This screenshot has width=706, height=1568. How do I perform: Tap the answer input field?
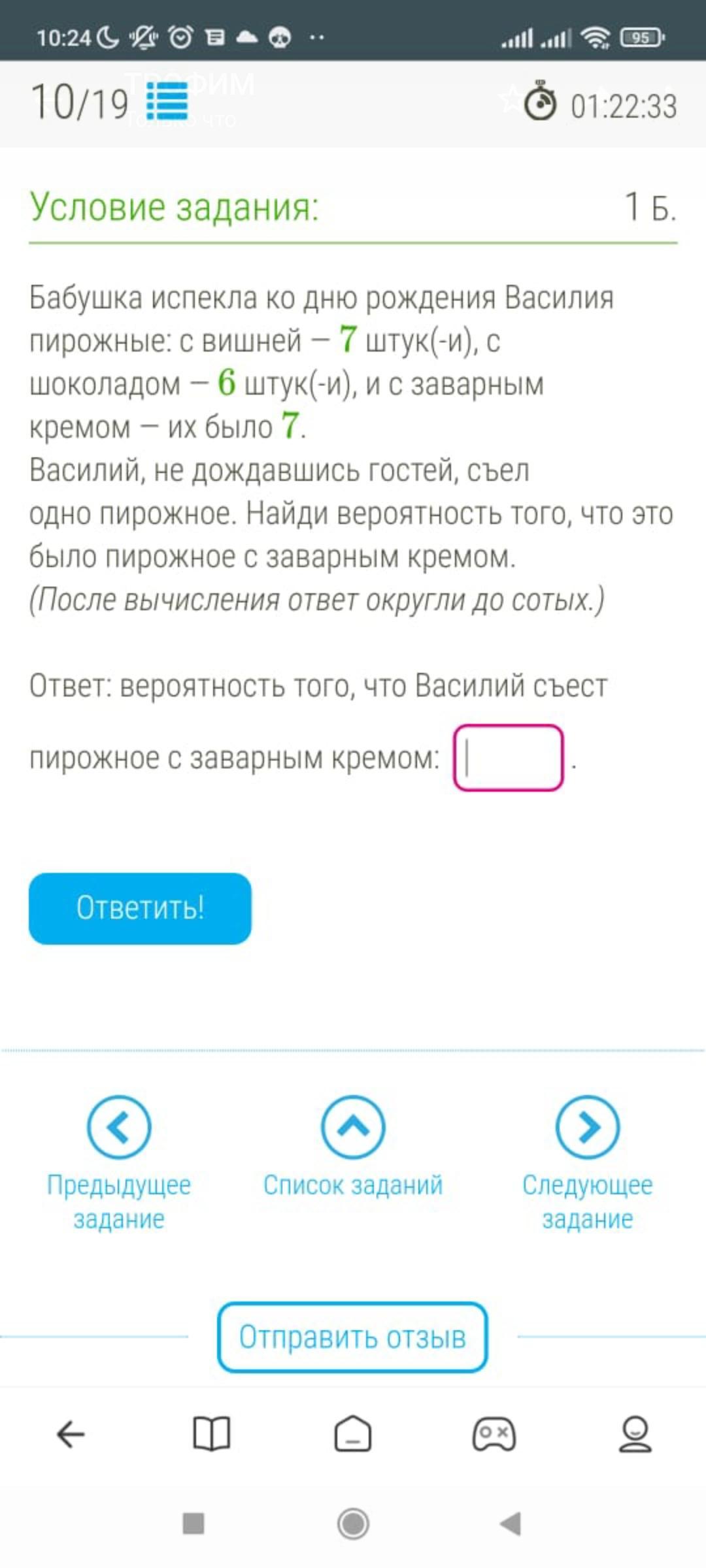[x=509, y=758]
